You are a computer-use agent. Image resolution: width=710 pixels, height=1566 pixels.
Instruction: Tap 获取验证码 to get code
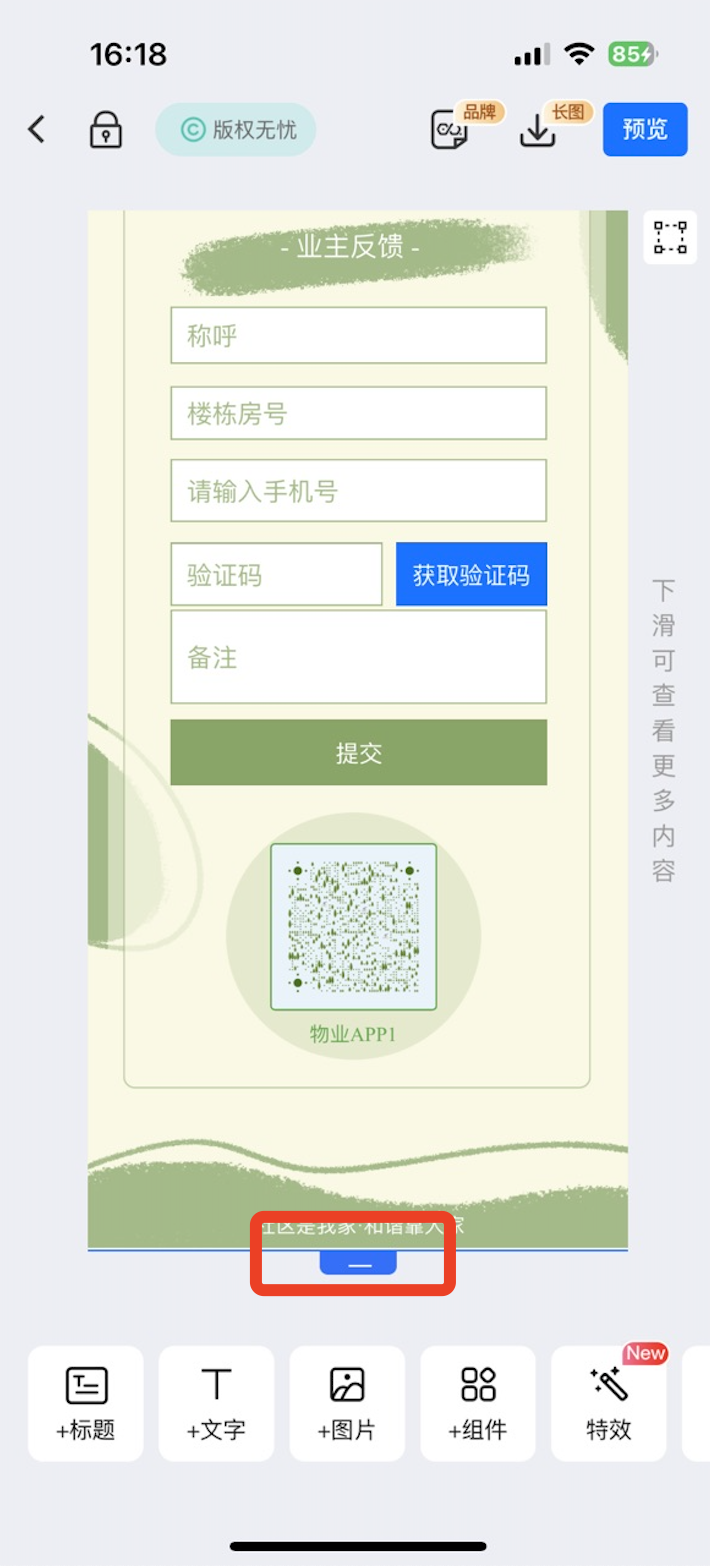click(471, 575)
